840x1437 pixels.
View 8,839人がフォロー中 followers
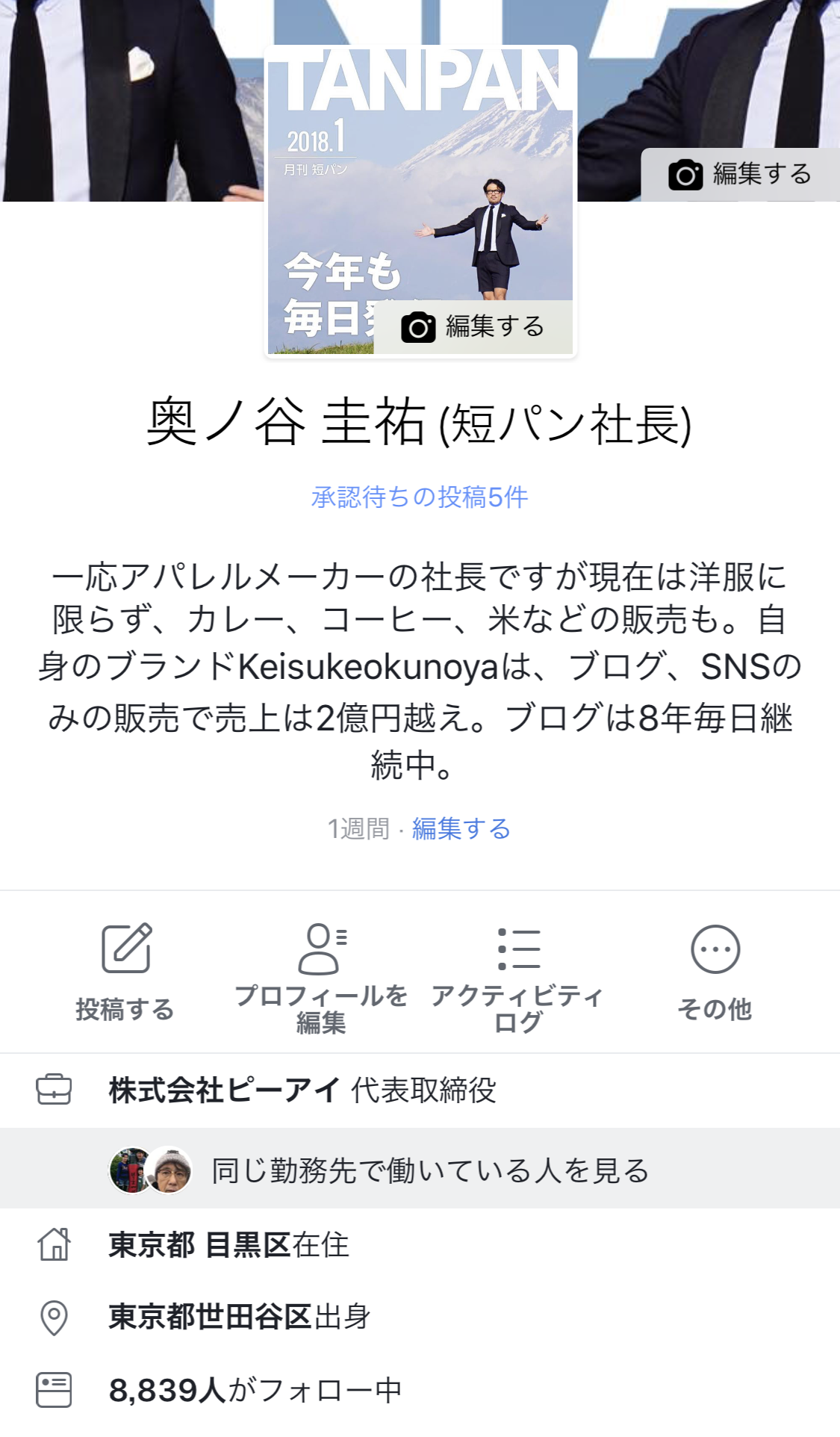255,1390
